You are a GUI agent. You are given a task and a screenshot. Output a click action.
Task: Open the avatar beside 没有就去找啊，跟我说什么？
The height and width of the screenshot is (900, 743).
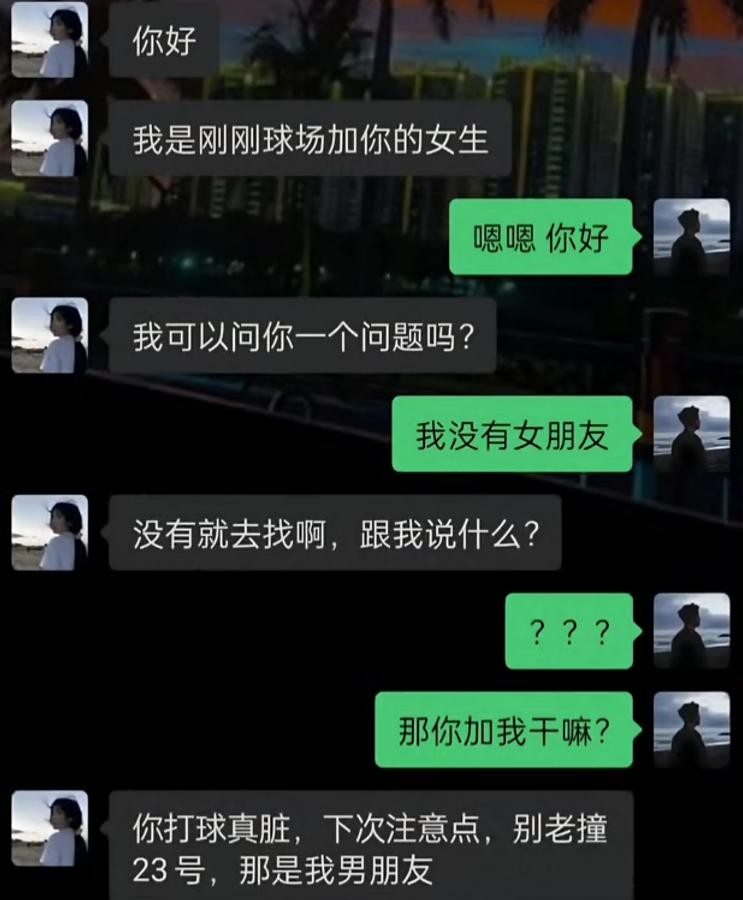[49, 533]
